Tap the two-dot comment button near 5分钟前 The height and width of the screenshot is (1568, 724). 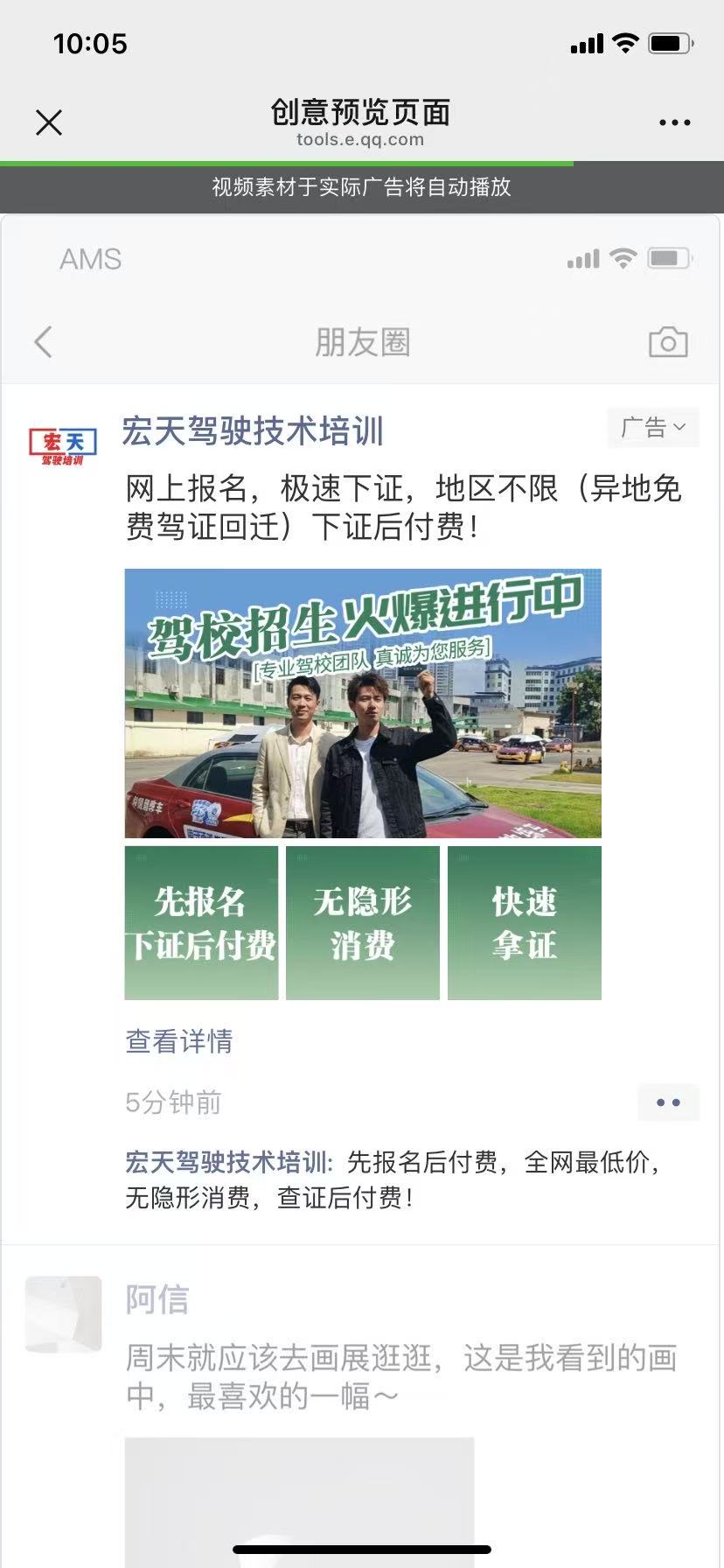point(669,1102)
